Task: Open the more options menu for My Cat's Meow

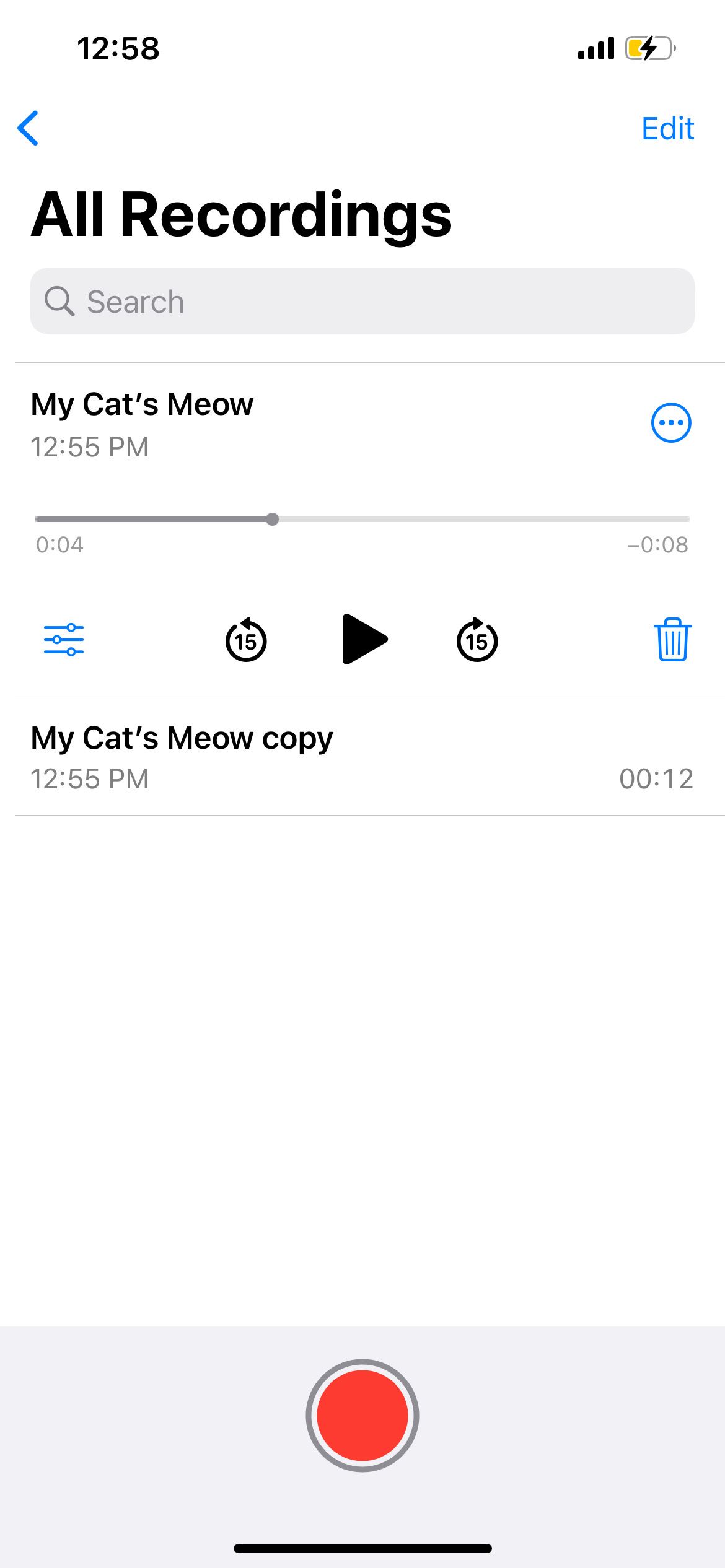Action: click(x=671, y=422)
